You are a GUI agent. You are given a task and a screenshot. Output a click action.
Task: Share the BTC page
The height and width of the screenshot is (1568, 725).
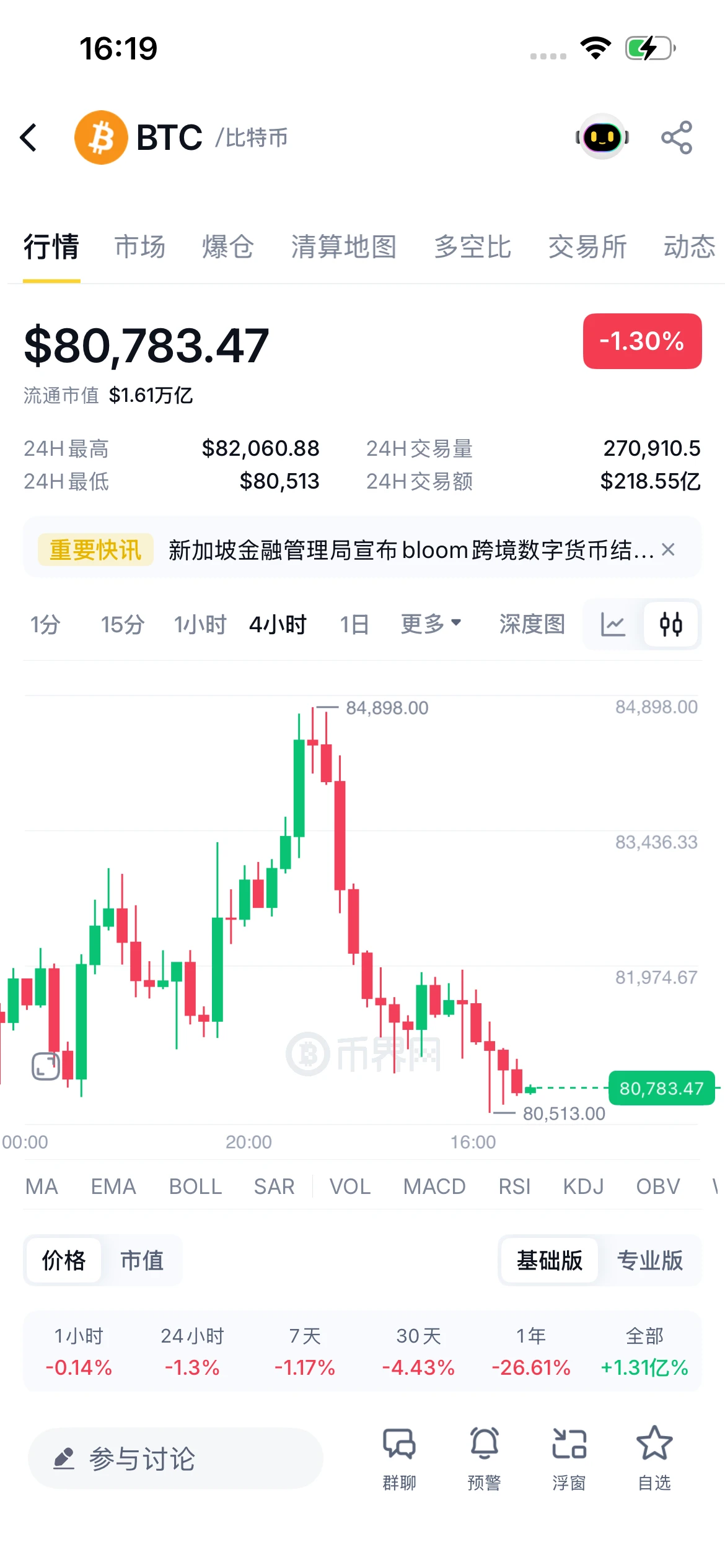point(677,137)
